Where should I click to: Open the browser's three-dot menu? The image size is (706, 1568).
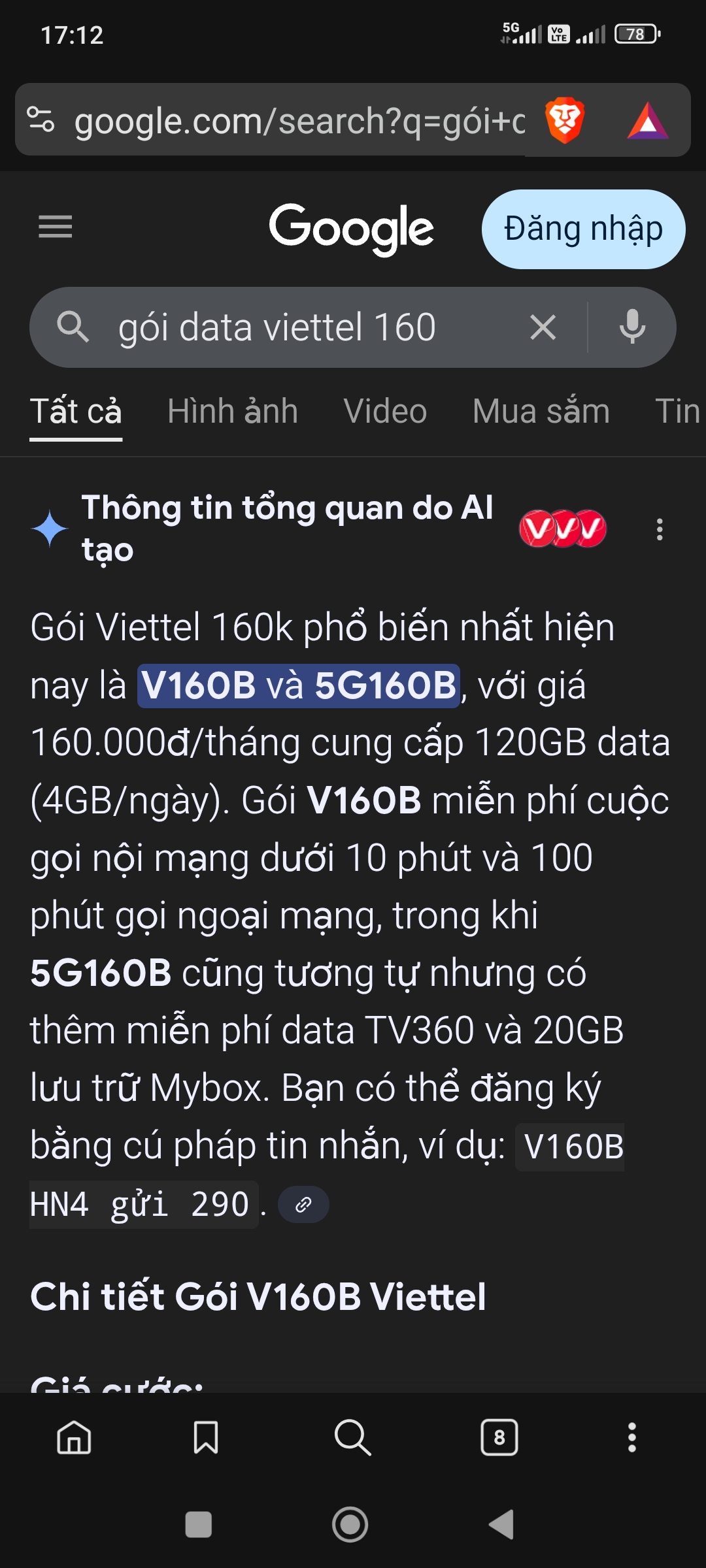point(631,1437)
